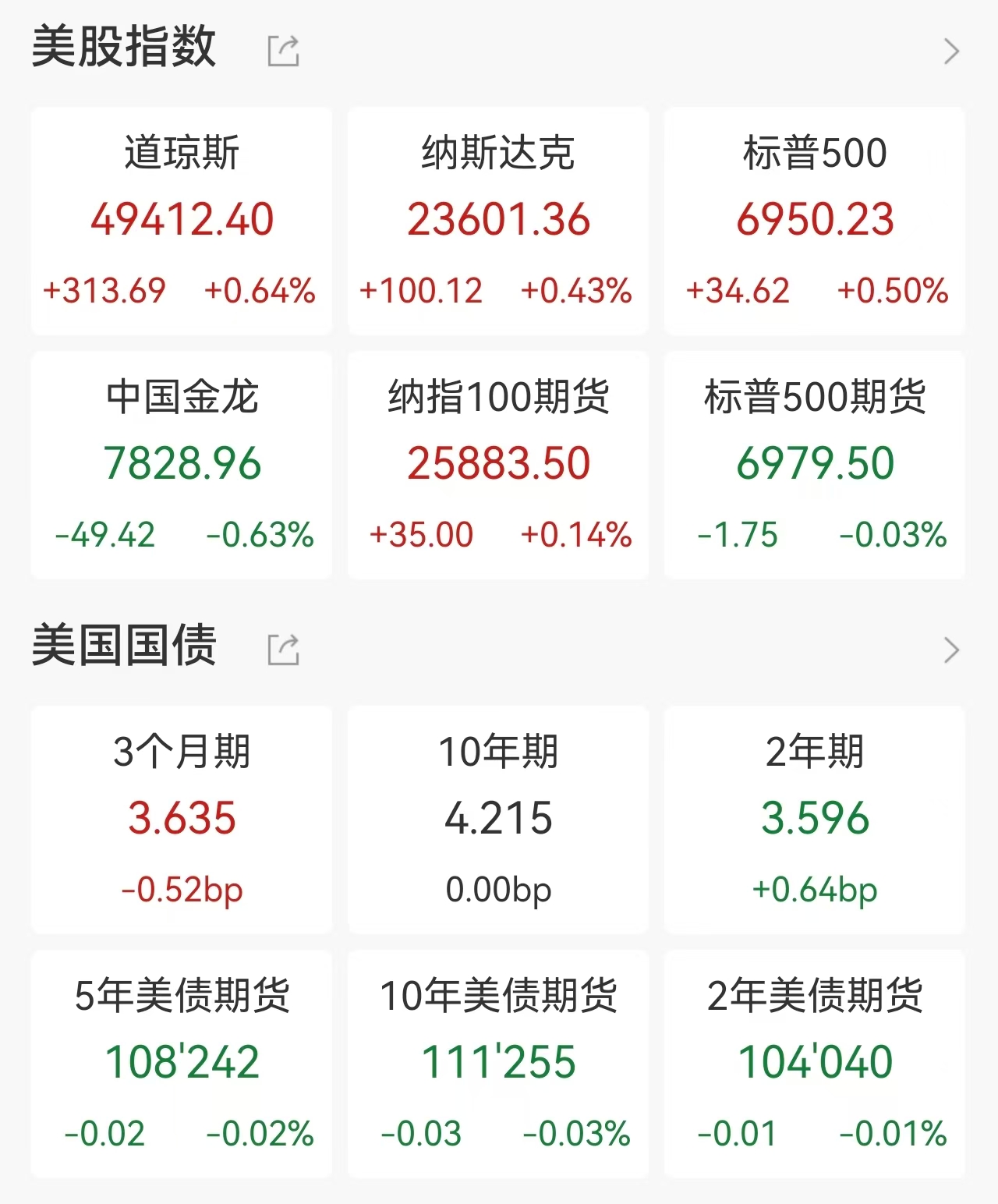Tap the 纳指100期货 card
Viewport: 998px width, 1204px height.
point(498,465)
